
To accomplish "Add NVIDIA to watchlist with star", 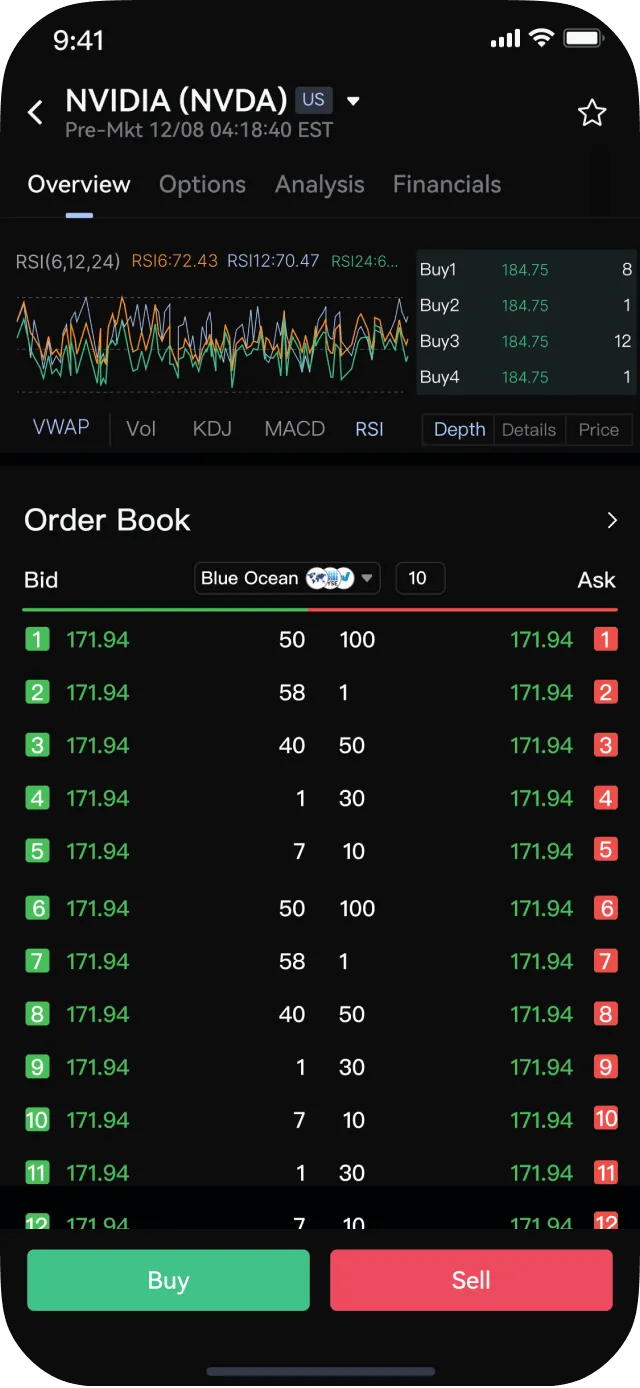I will [592, 113].
